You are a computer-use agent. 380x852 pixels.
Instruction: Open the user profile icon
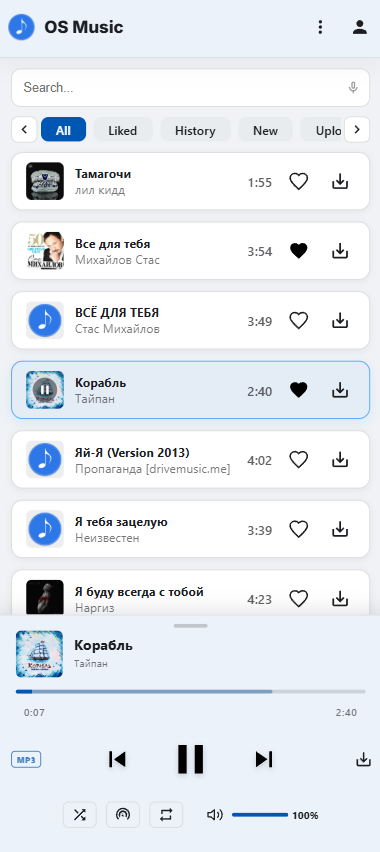click(x=360, y=27)
